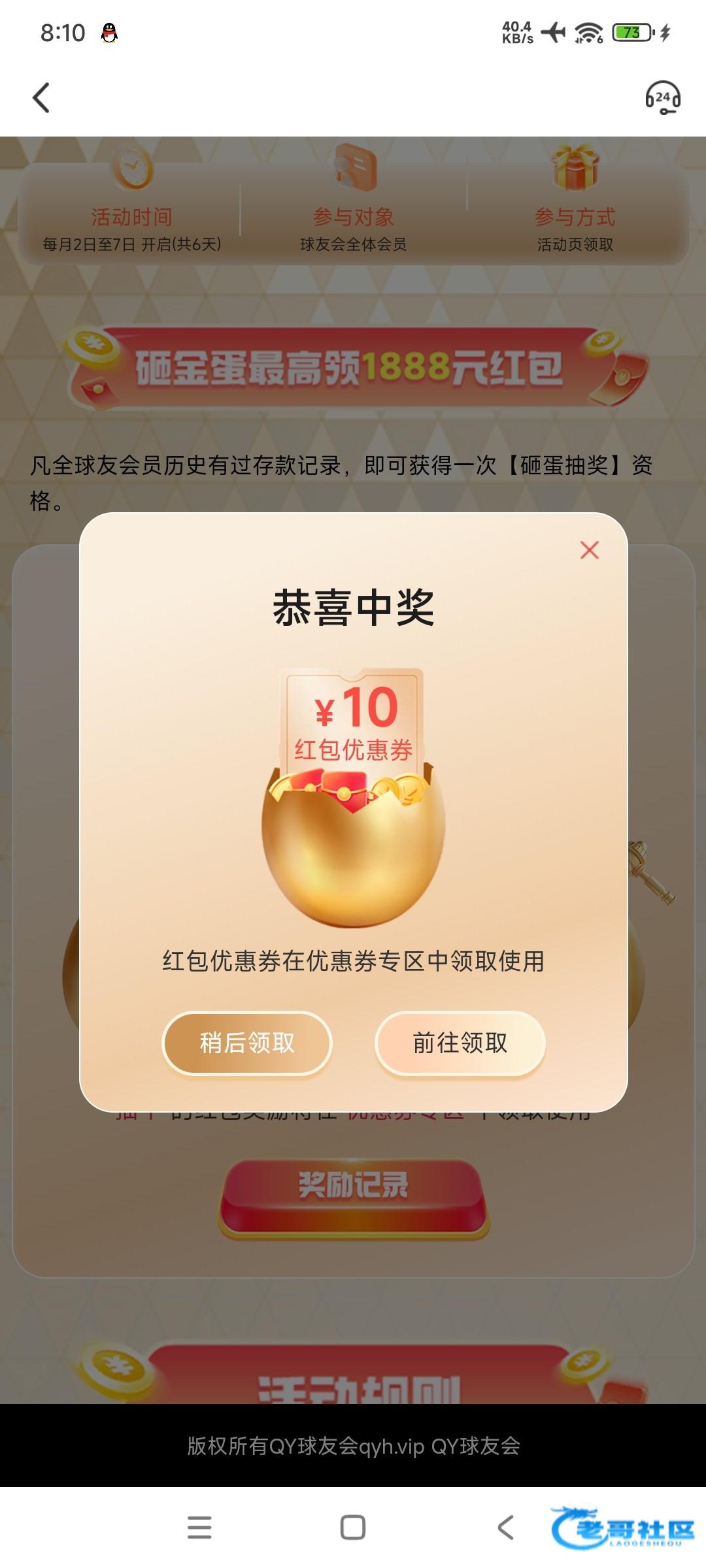
Task: Open 24-hour customer service headset
Action: [663, 98]
